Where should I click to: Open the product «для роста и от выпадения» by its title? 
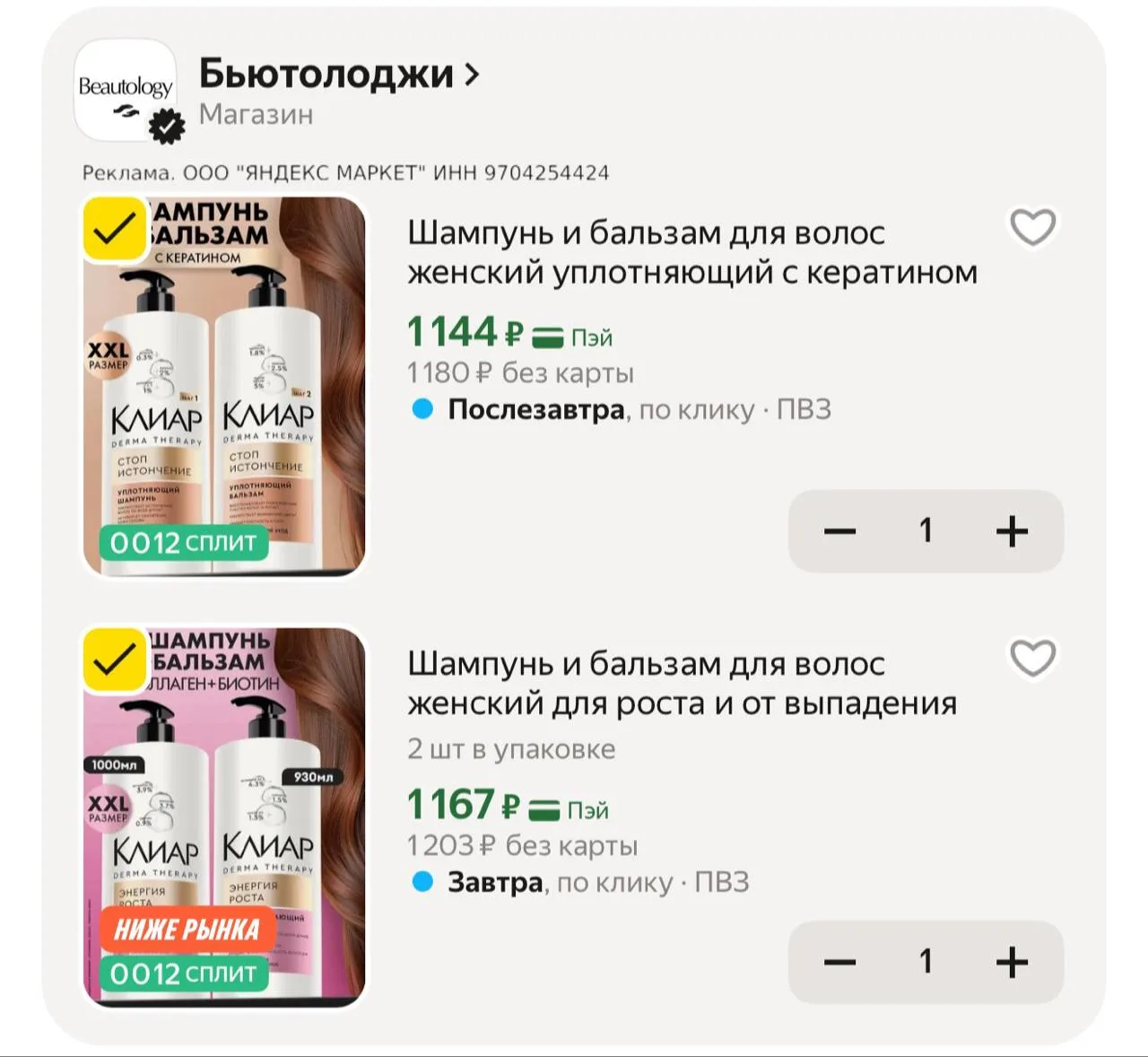682,683
